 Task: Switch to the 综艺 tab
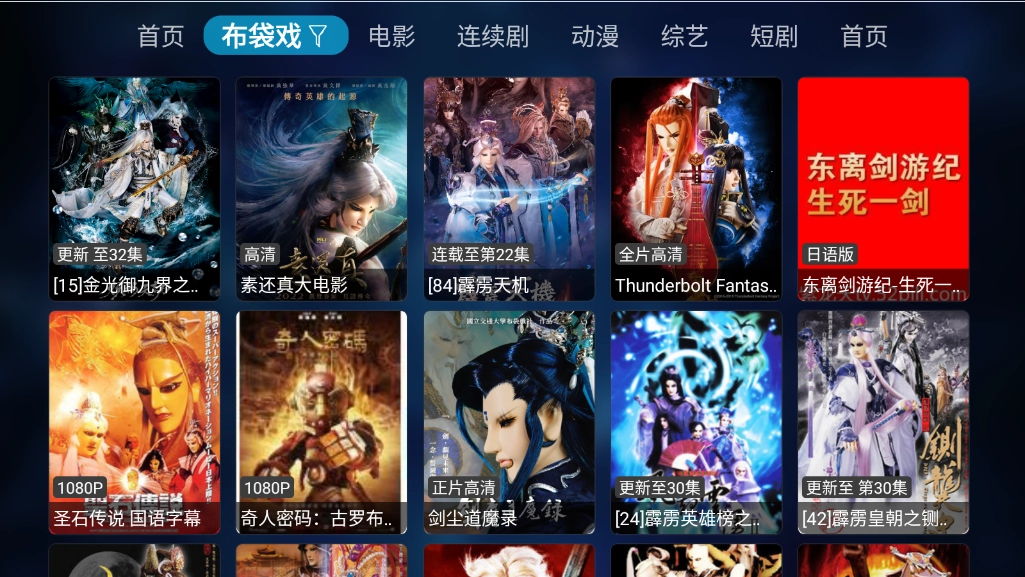pos(684,37)
